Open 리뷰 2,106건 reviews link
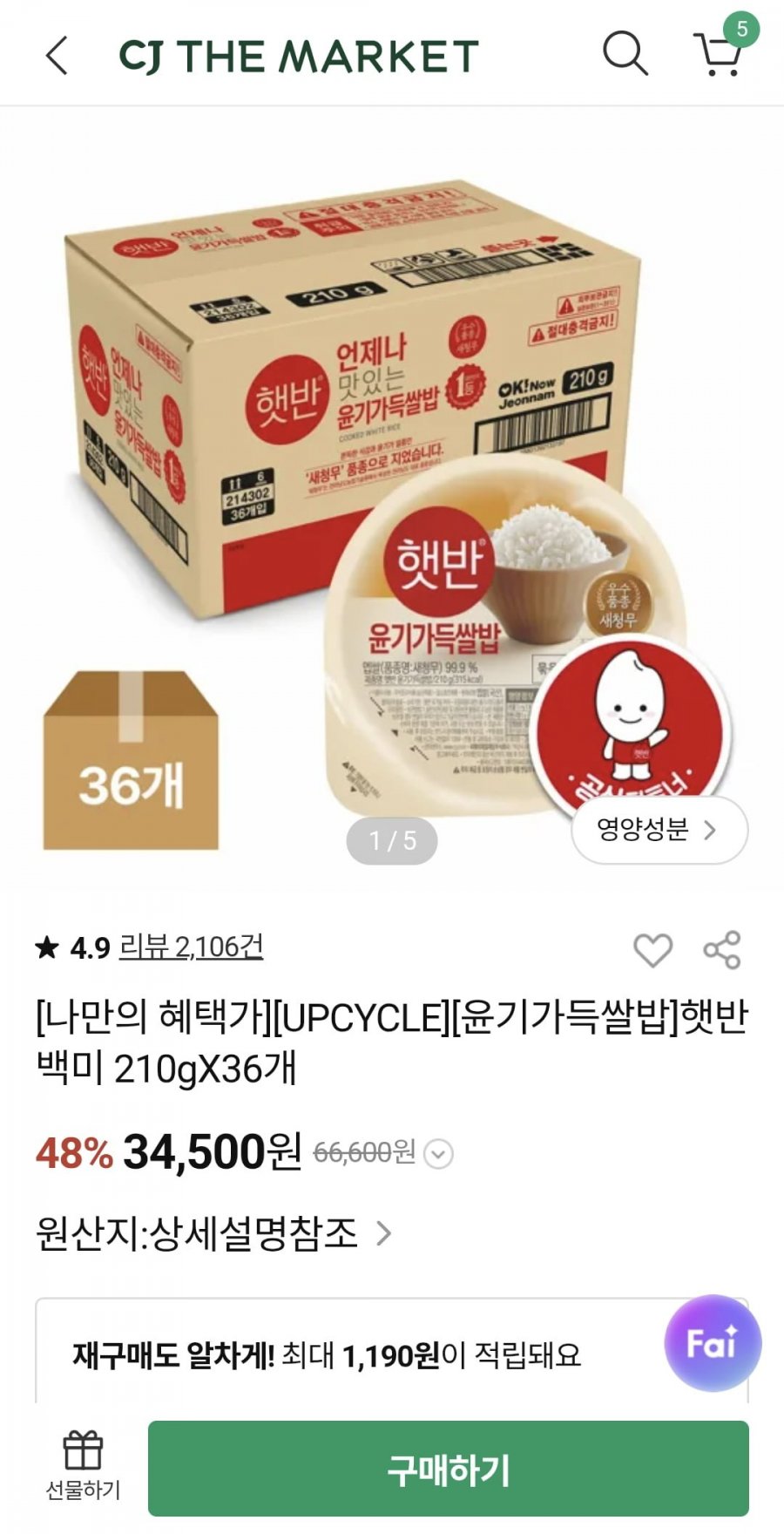This screenshot has height=1534, width=784. tap(191, 947)
